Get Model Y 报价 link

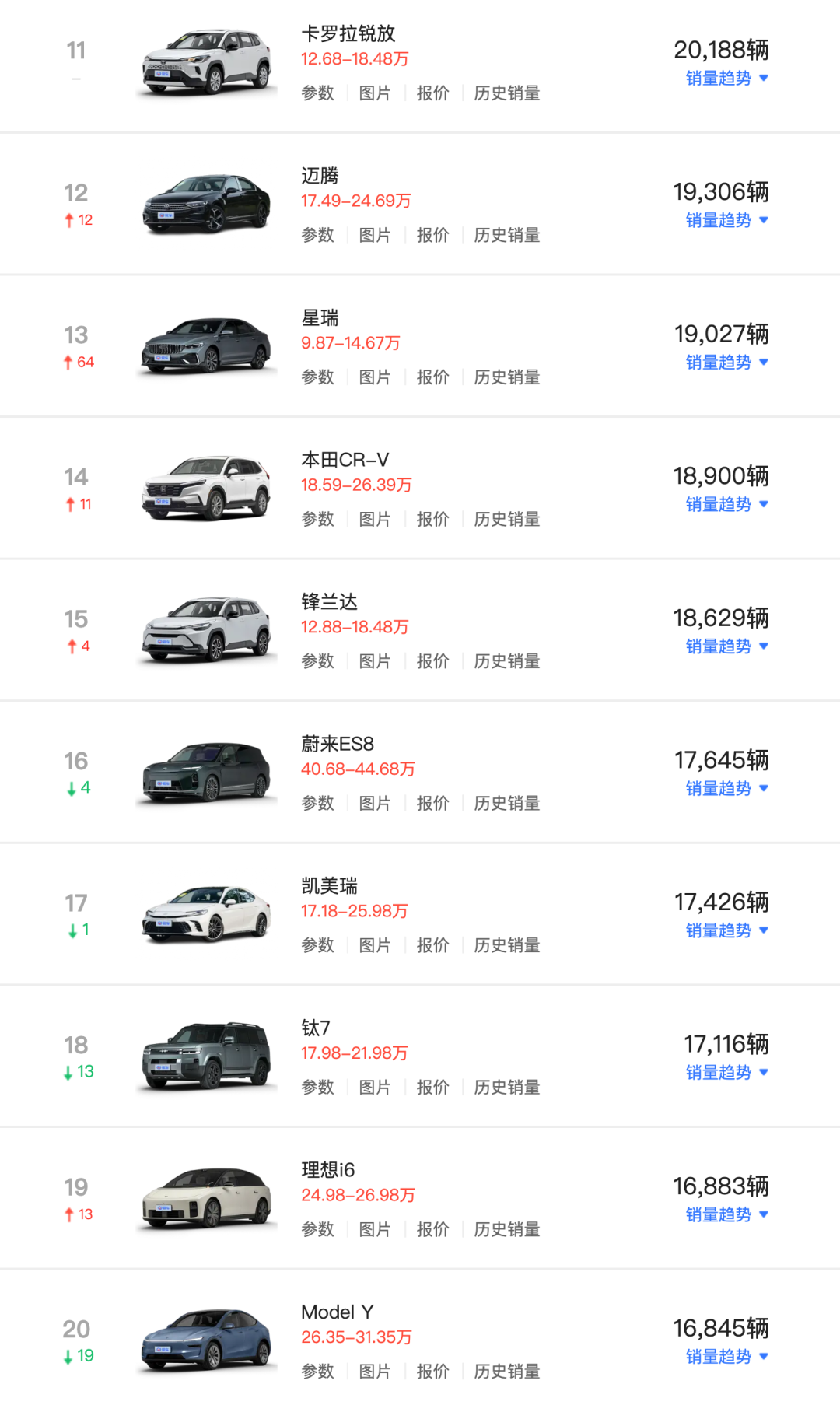[432, 1371]
